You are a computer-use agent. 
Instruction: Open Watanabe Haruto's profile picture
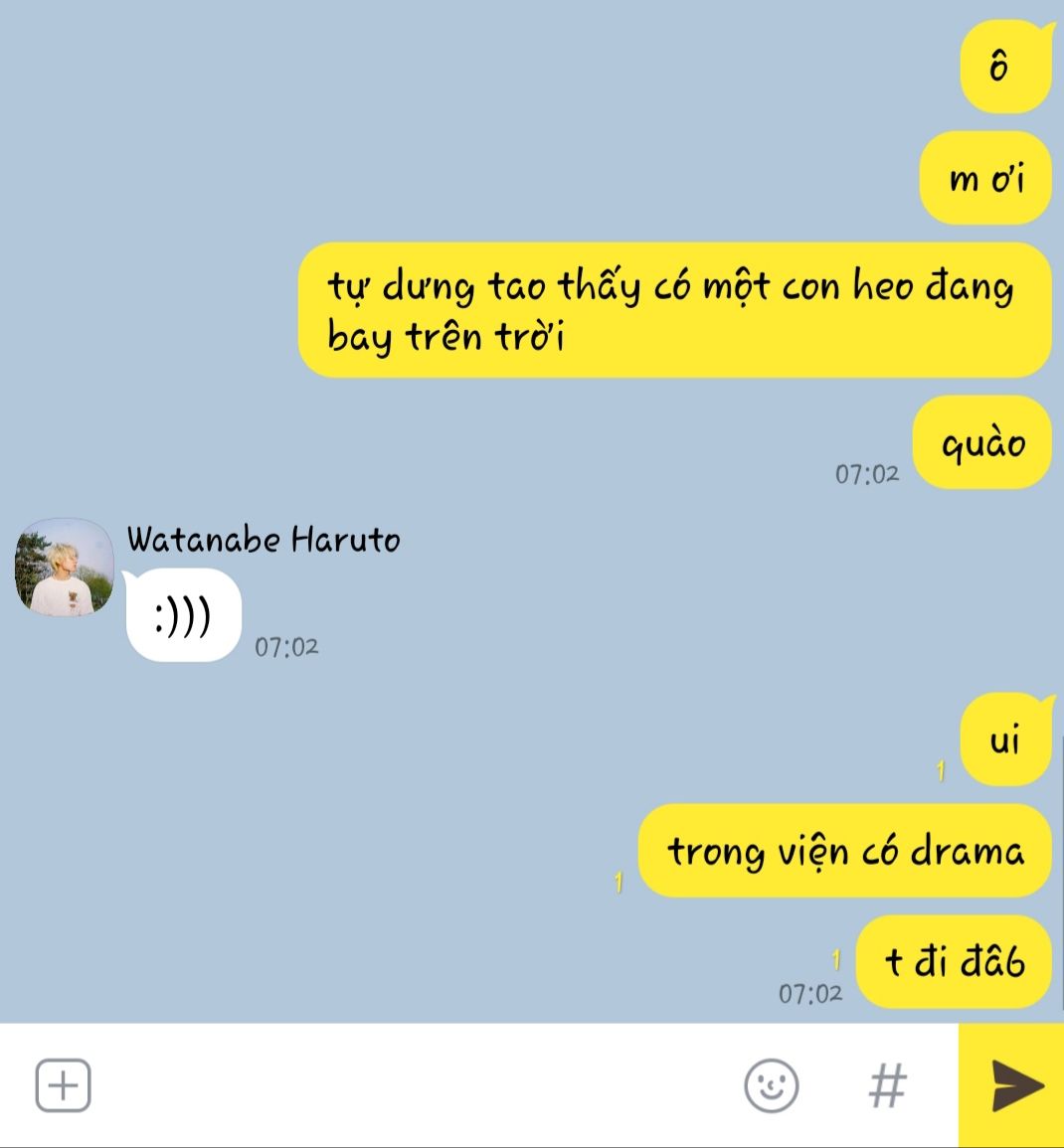[65, 568]
